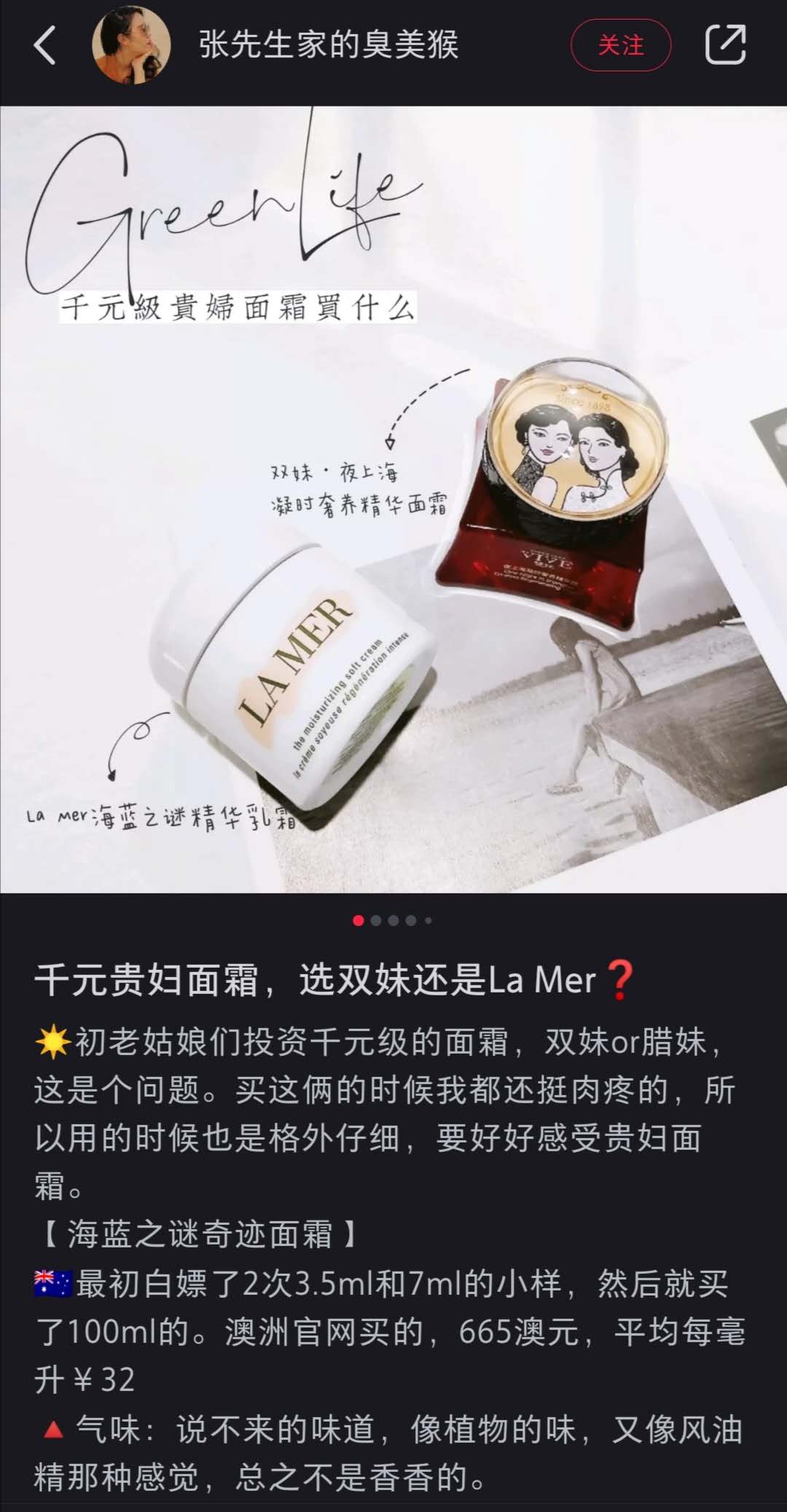Follow the author with the 关注 button
This screenshot has height=1512, width=787.
click(620, 45)
